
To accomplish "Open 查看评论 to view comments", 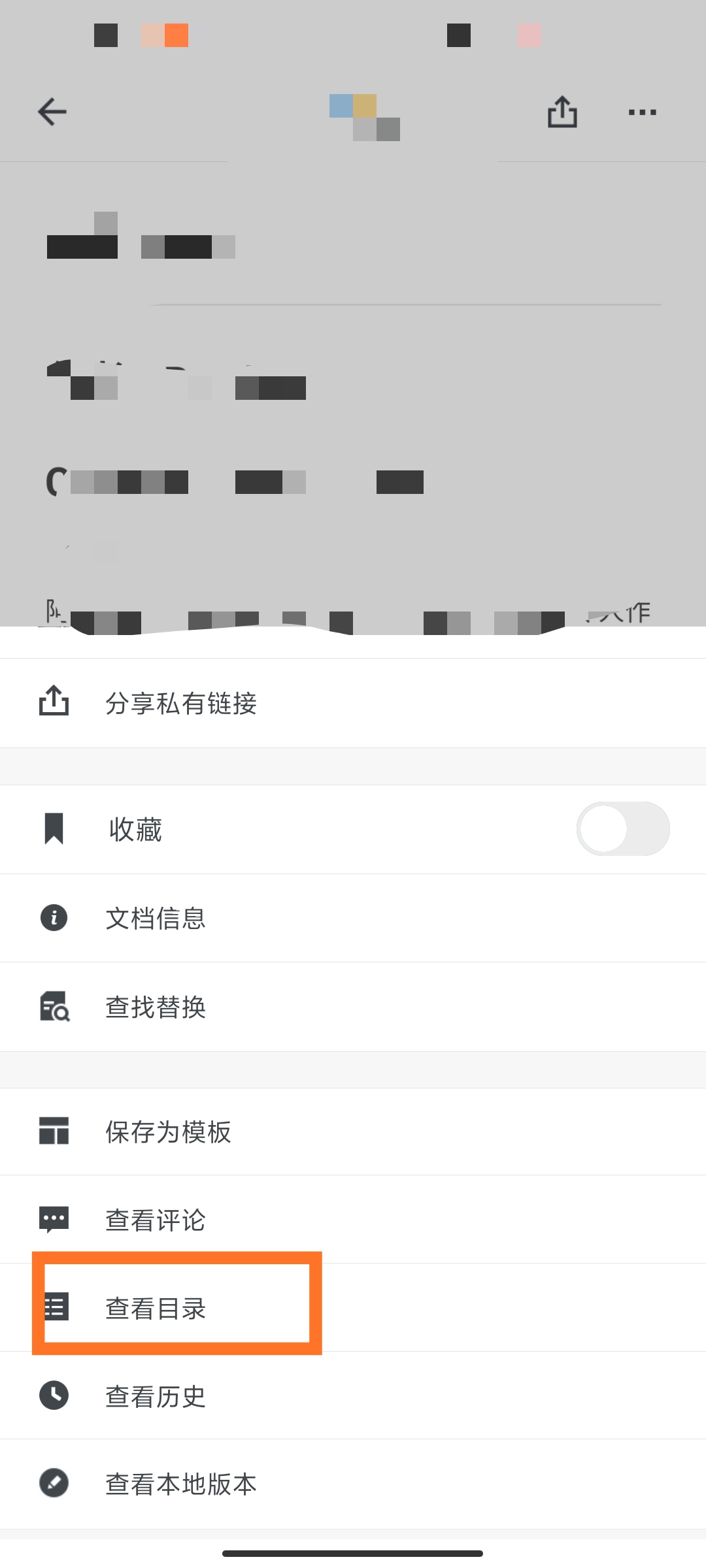I will pos(156,1220).
